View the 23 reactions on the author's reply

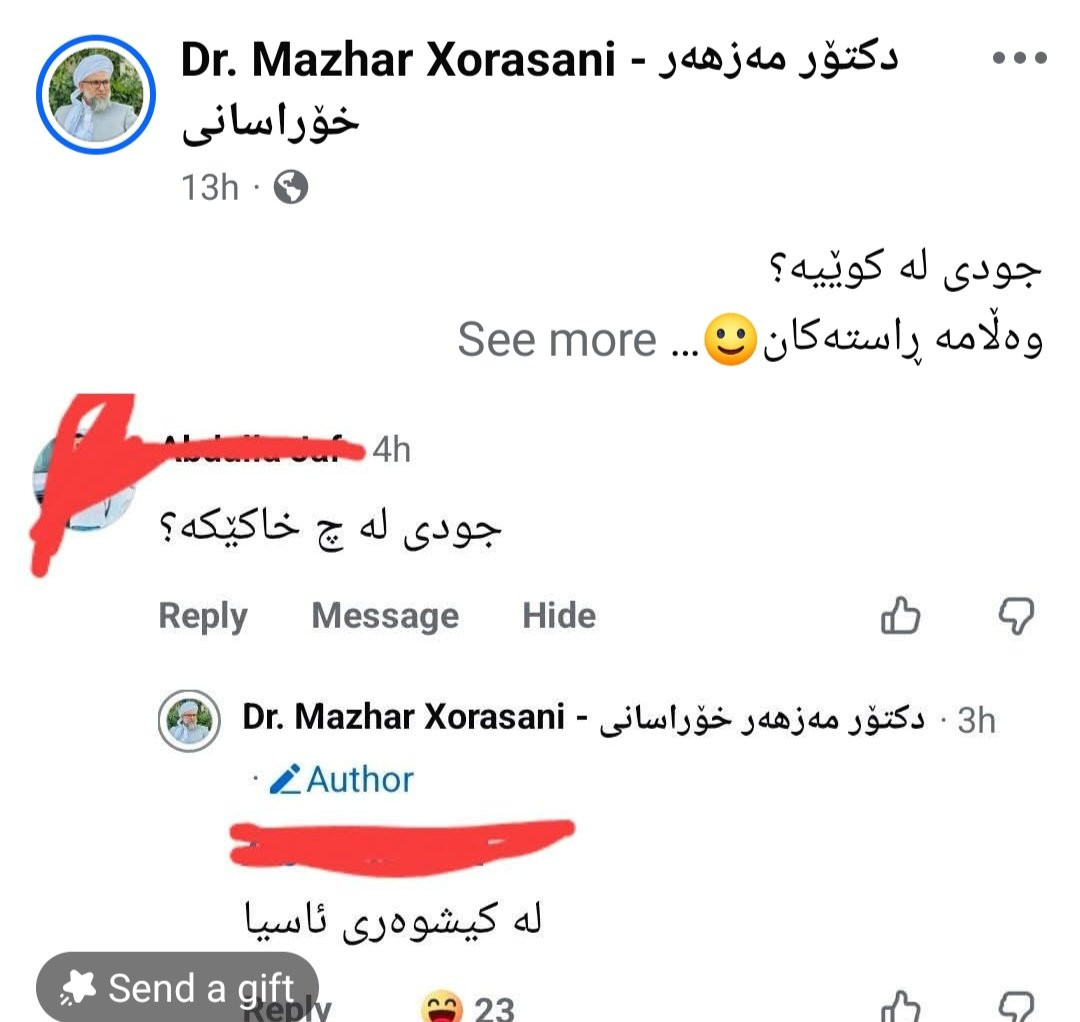click(468, 1007)
